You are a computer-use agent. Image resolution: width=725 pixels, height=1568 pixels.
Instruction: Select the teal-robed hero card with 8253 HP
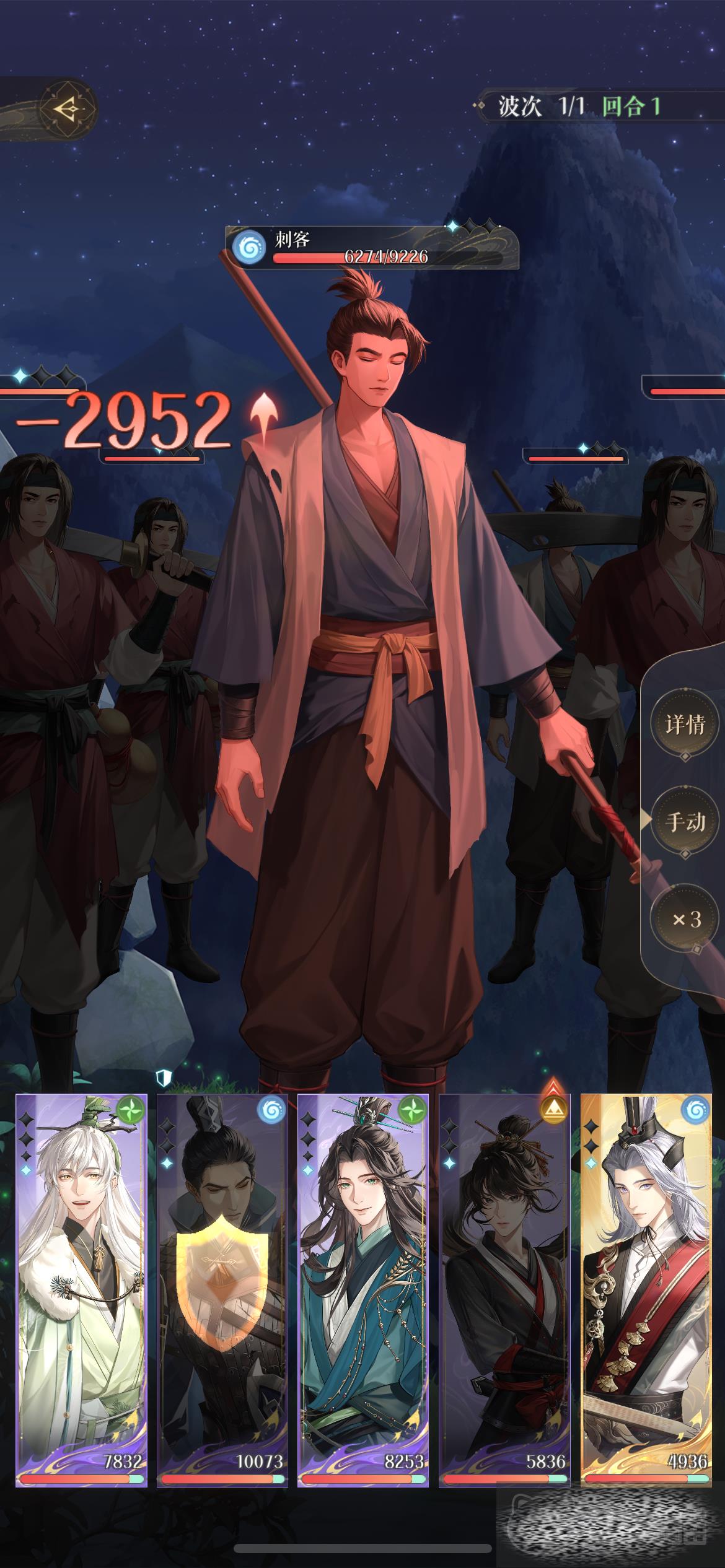tap(363, 1289)
